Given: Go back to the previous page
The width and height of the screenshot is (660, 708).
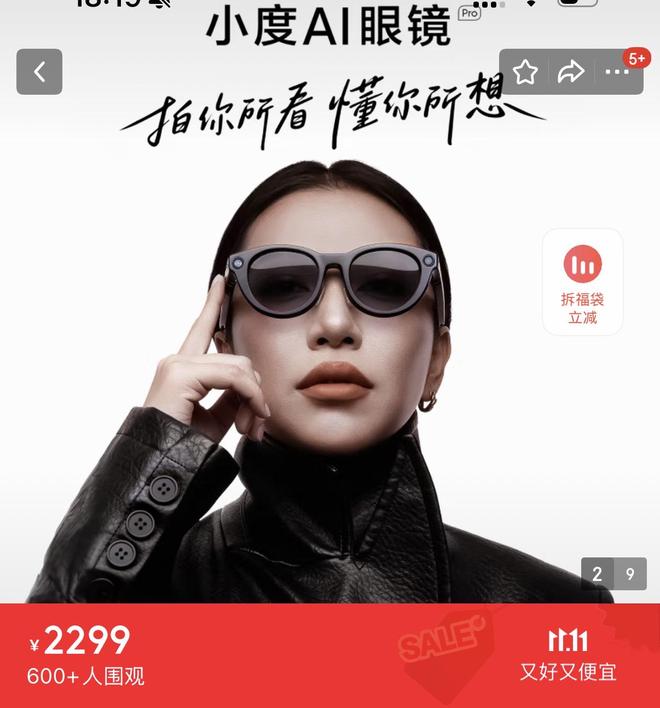Looking at the screenshot, I should [x=39, y=72].
